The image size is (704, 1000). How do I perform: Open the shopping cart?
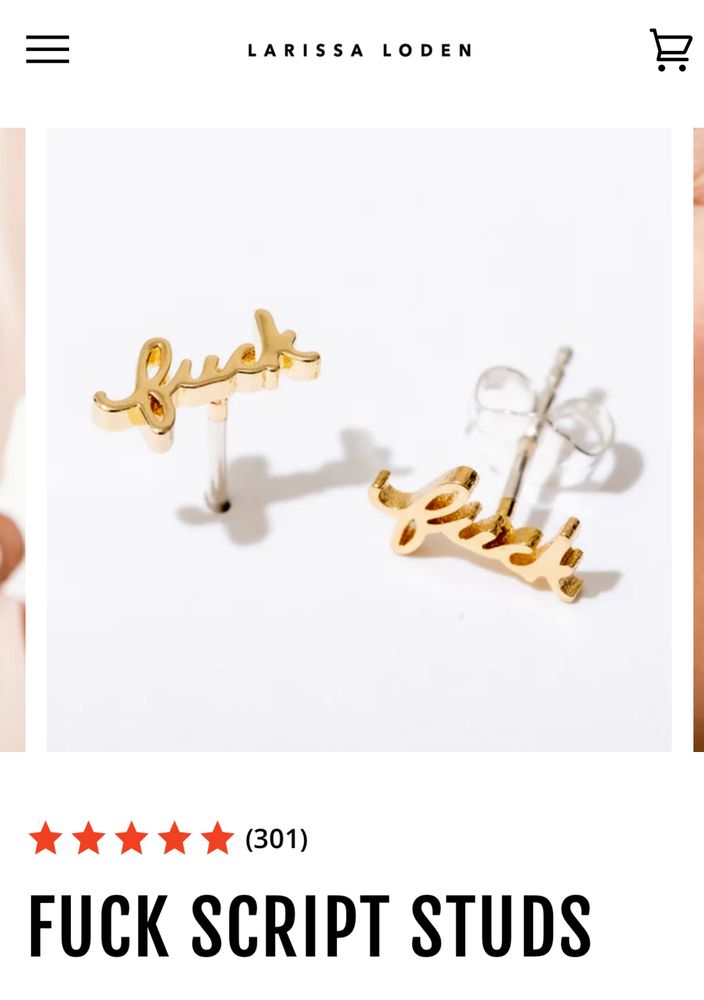pyautogui.click(x=670, y=49)
